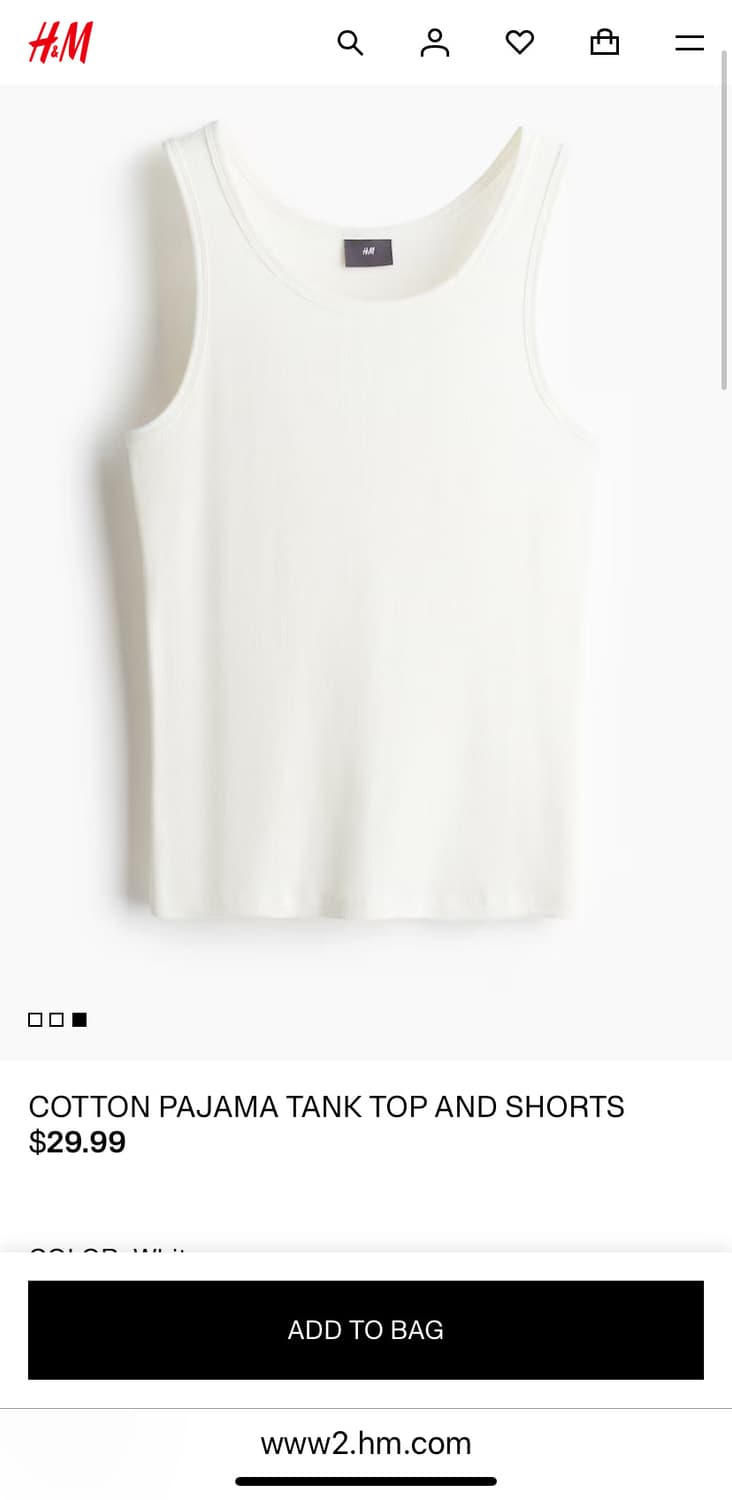
Task: Open the account profile icon
Action: tap(435, 42)
